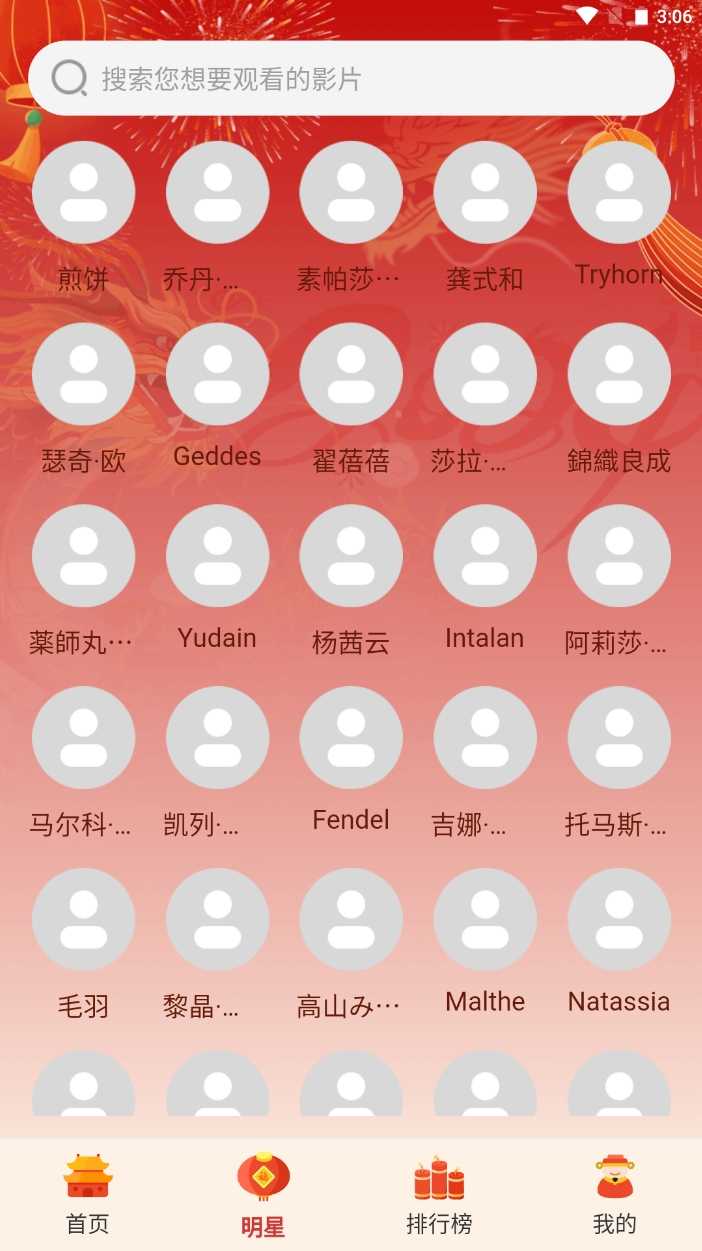The image size is (702, 1251).
Task: Open the star 錦織良成
Action: pyautogui.click(x=619, y=375)
